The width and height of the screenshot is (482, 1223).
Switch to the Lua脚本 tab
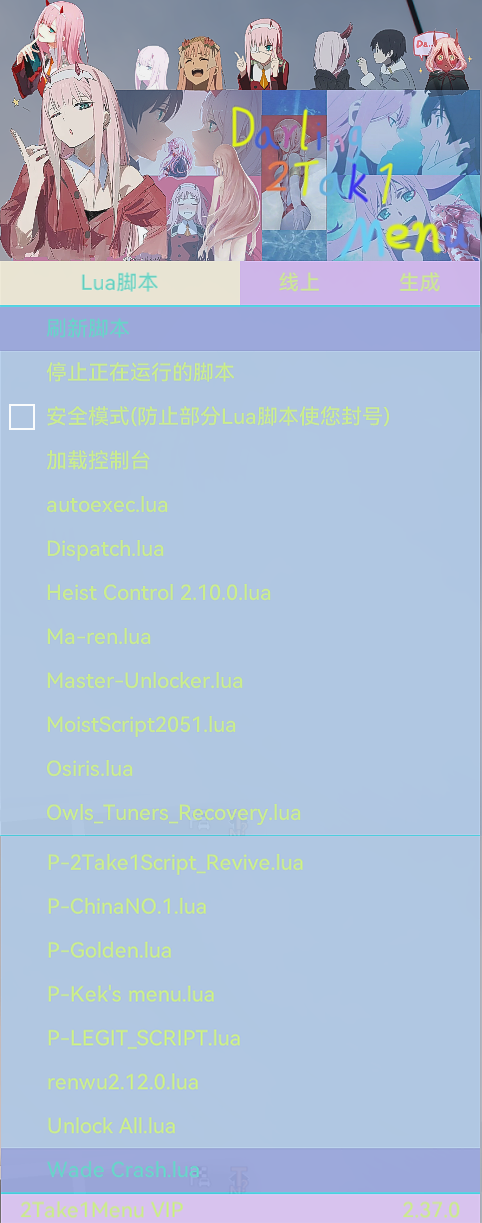click(120, 283)
